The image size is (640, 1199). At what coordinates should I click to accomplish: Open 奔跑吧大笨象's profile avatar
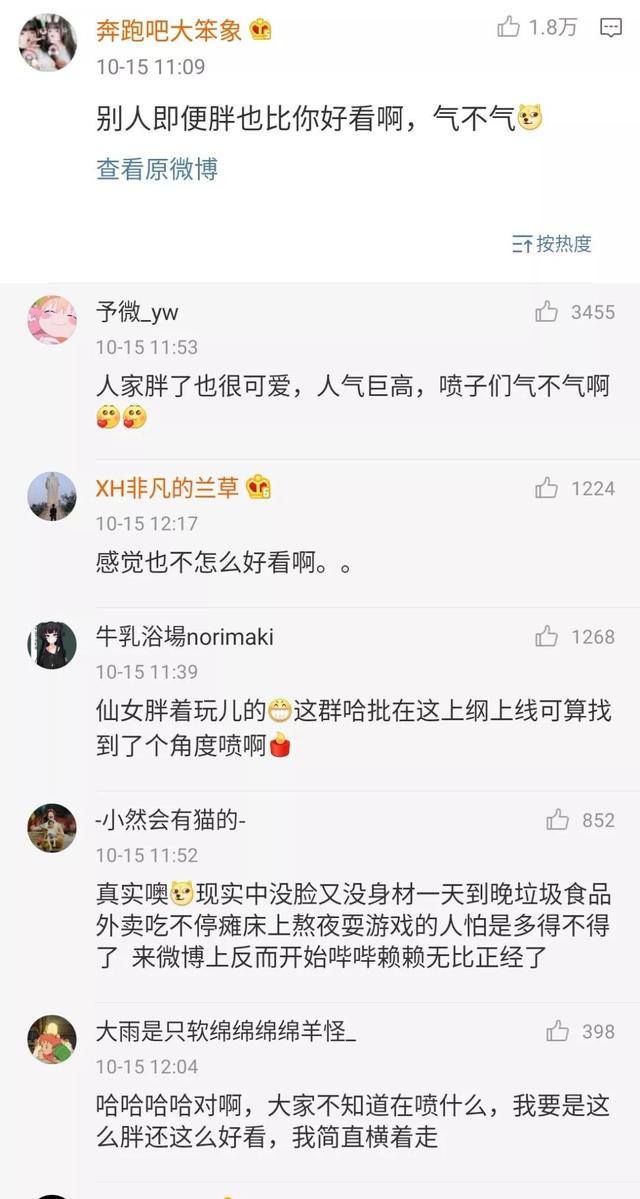(48, 42)
